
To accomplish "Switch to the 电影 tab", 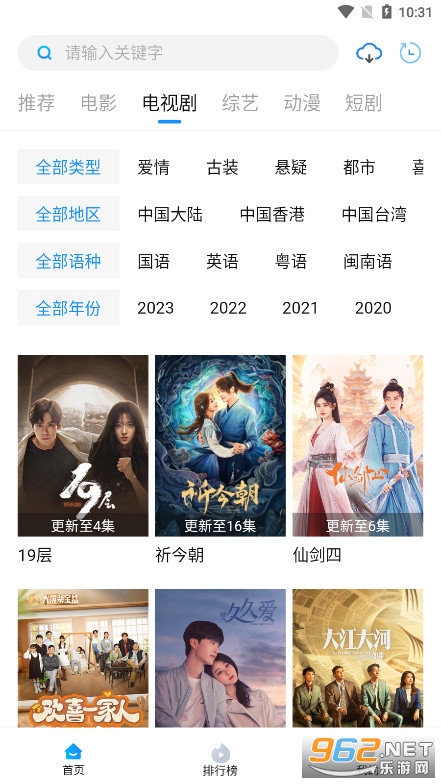I will (x=98, y=103).
